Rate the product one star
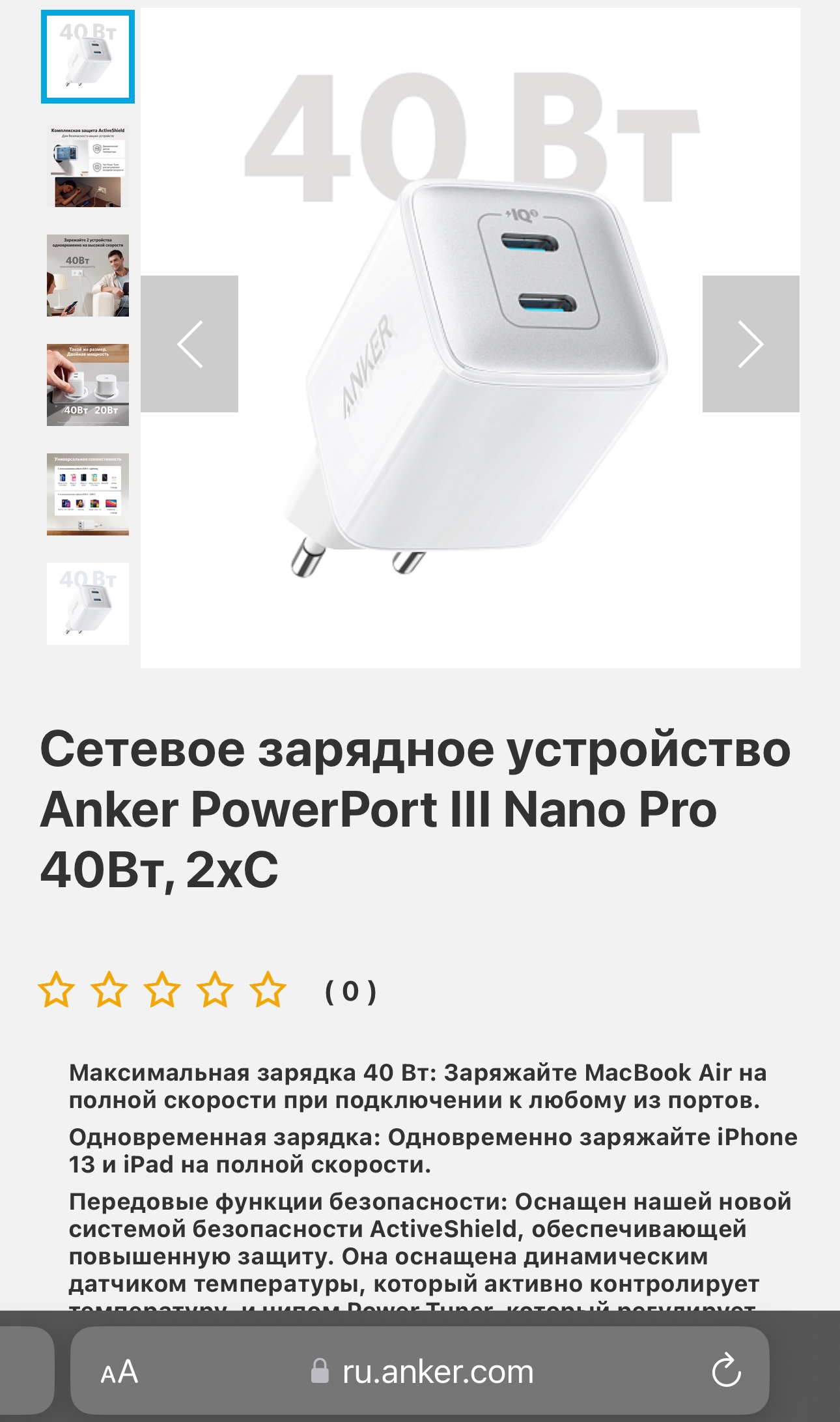The image size is (840, 1422). [56, 990]
